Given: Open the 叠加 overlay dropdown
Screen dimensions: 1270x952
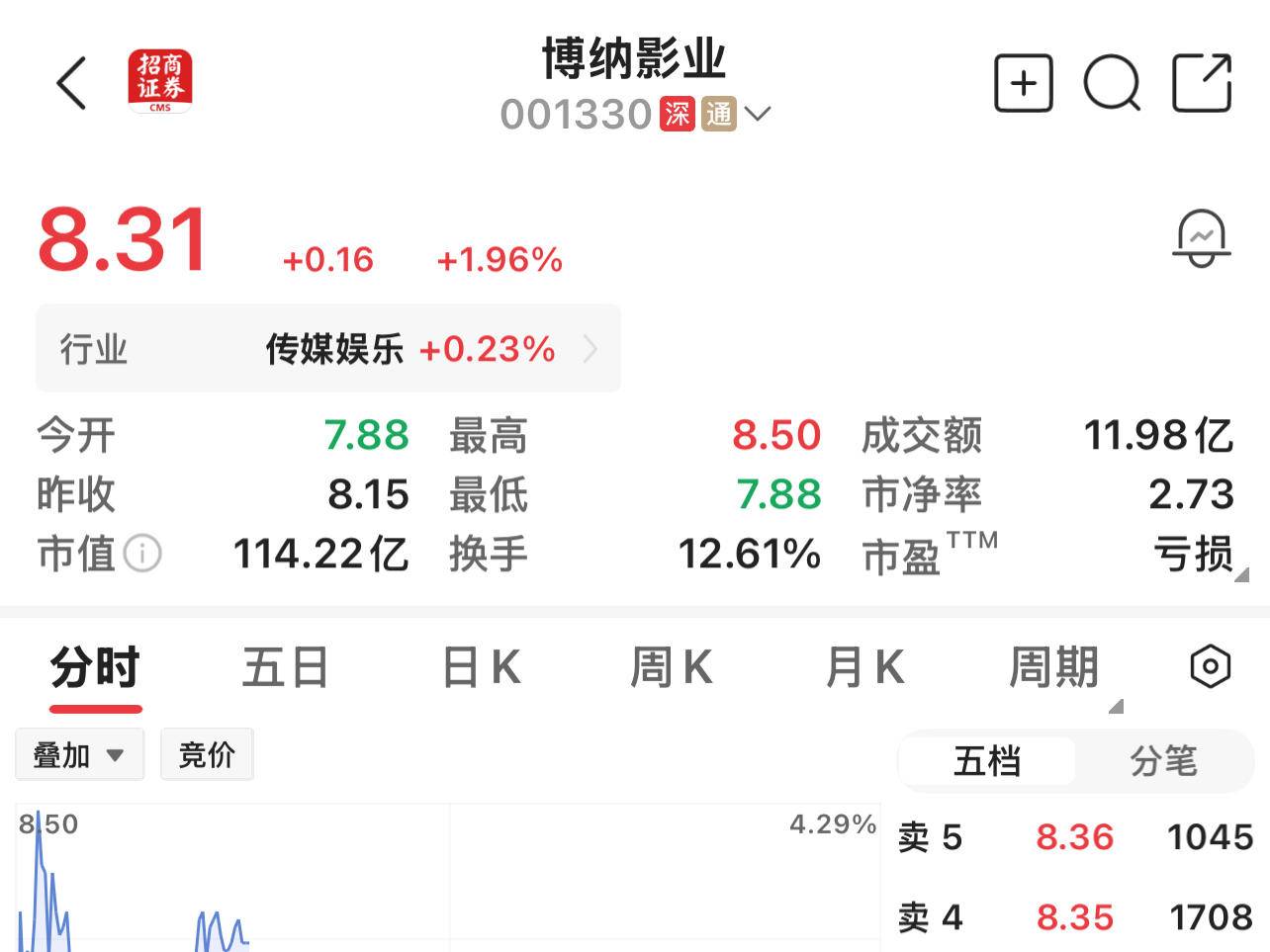Looking at the screenshot, I should pos(79,755).
